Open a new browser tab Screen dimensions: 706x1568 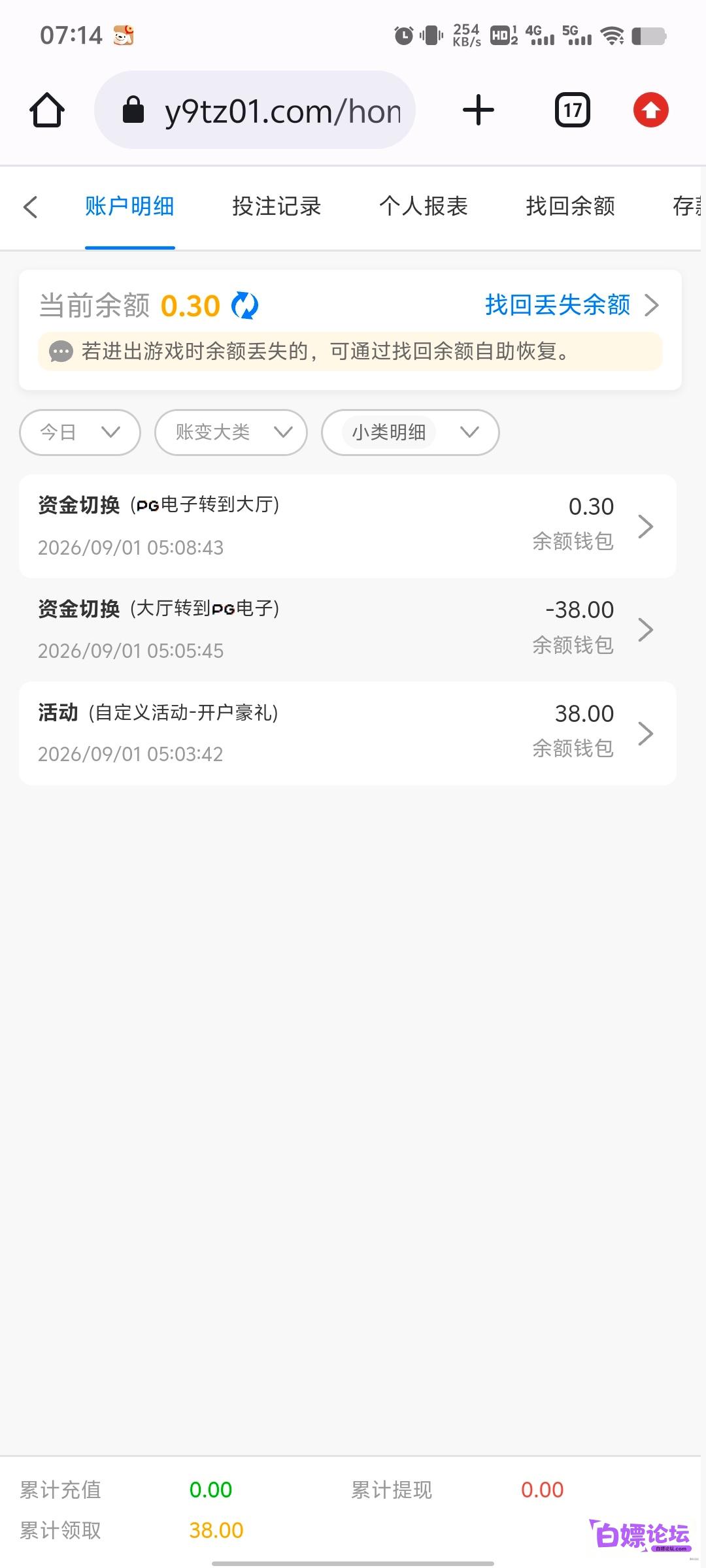[479, 110]
